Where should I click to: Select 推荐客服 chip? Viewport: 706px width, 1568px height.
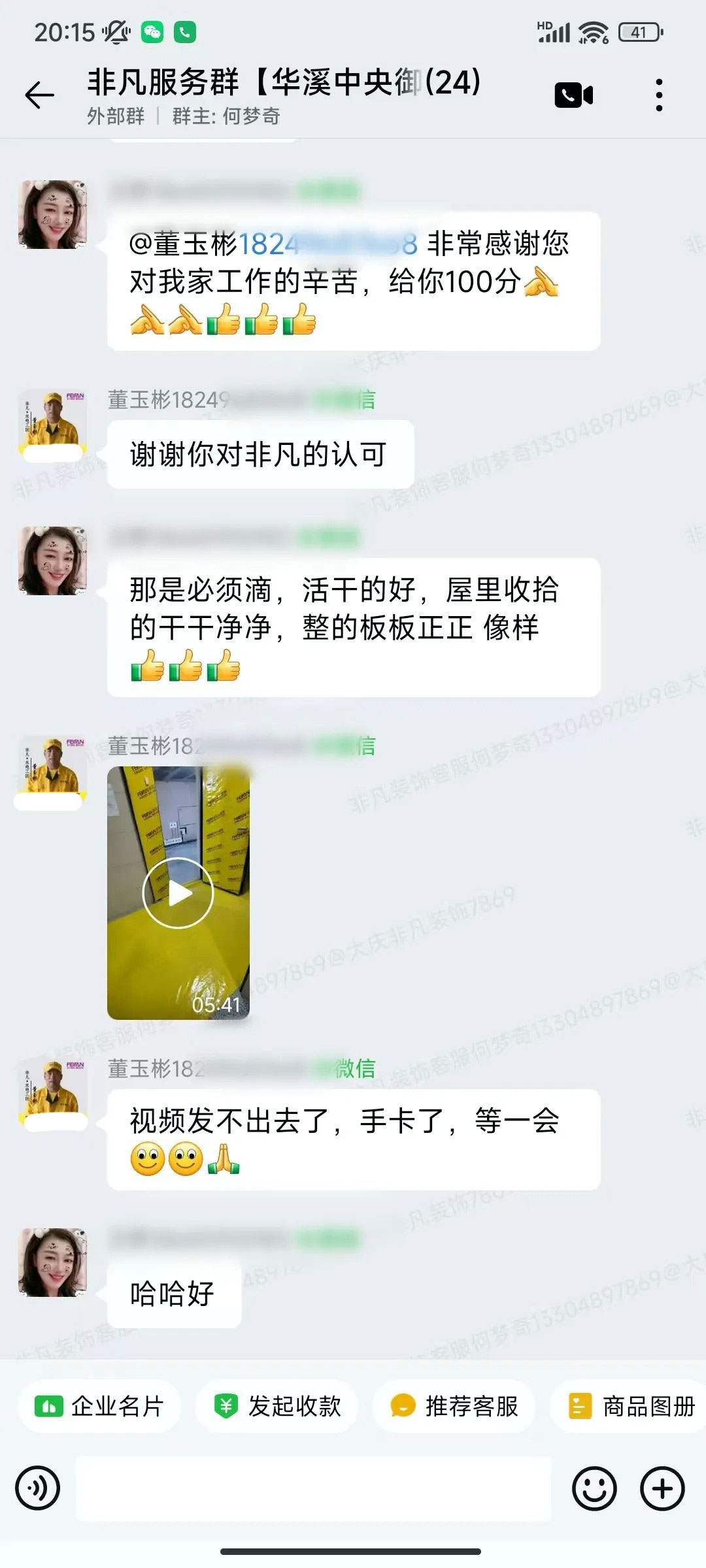[x=454, y=1406]
